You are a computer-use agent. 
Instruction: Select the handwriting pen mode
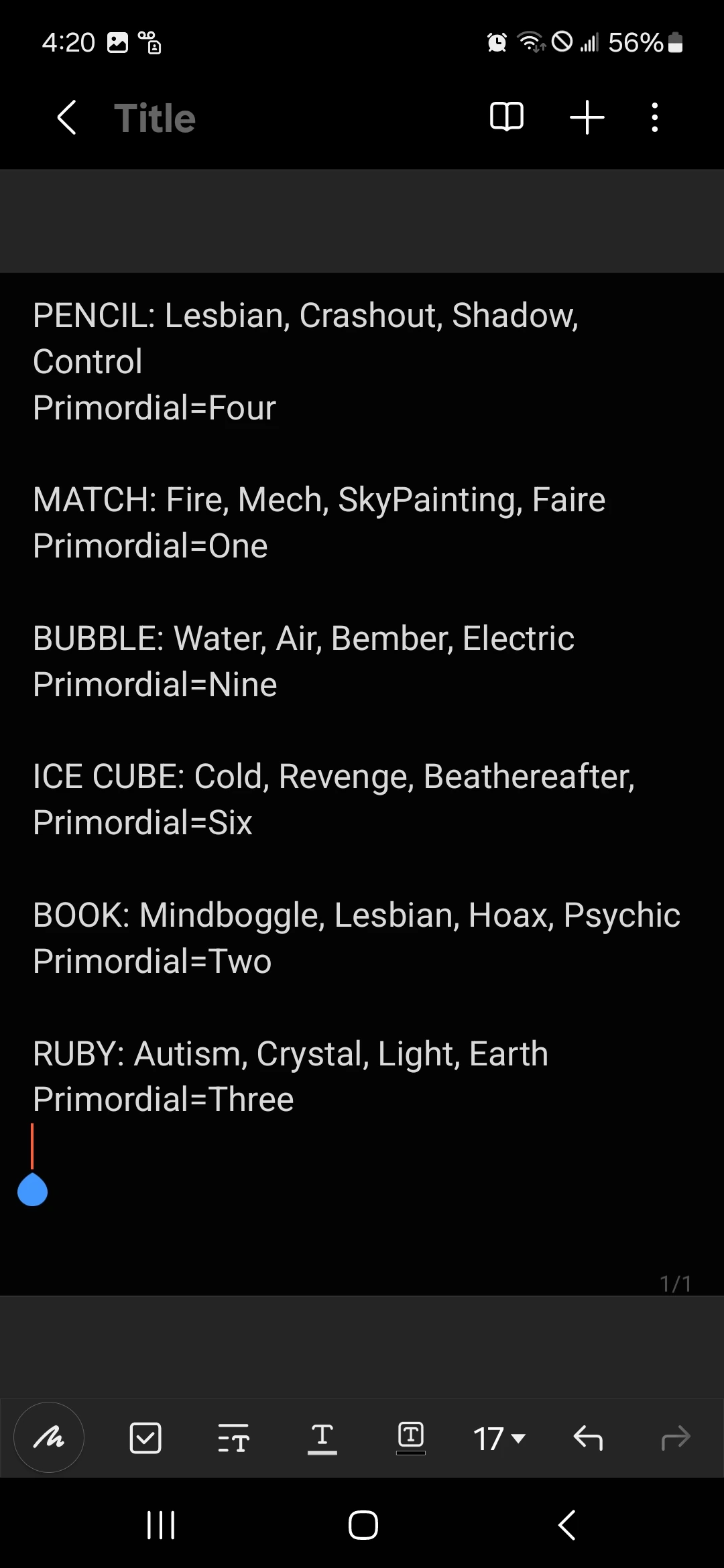48,1437
